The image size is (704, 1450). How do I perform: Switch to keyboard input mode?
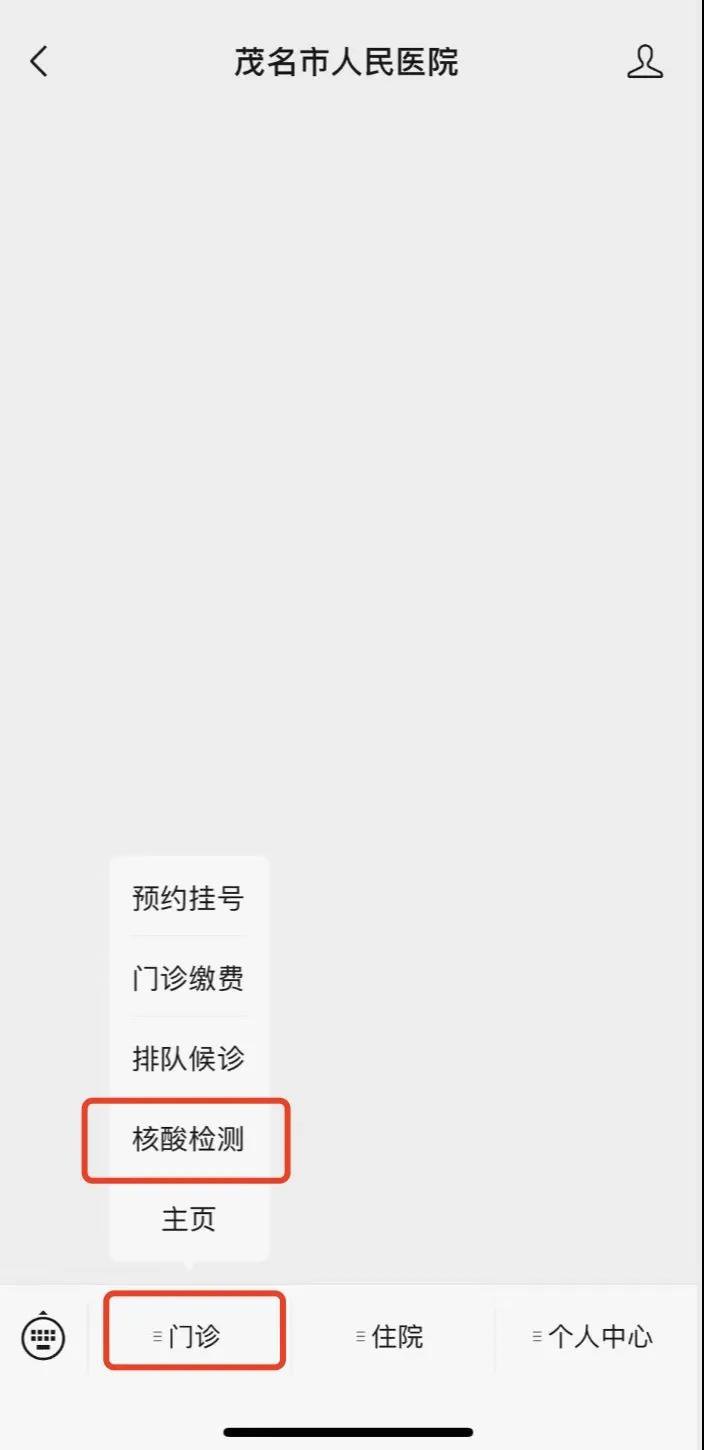43,1336
